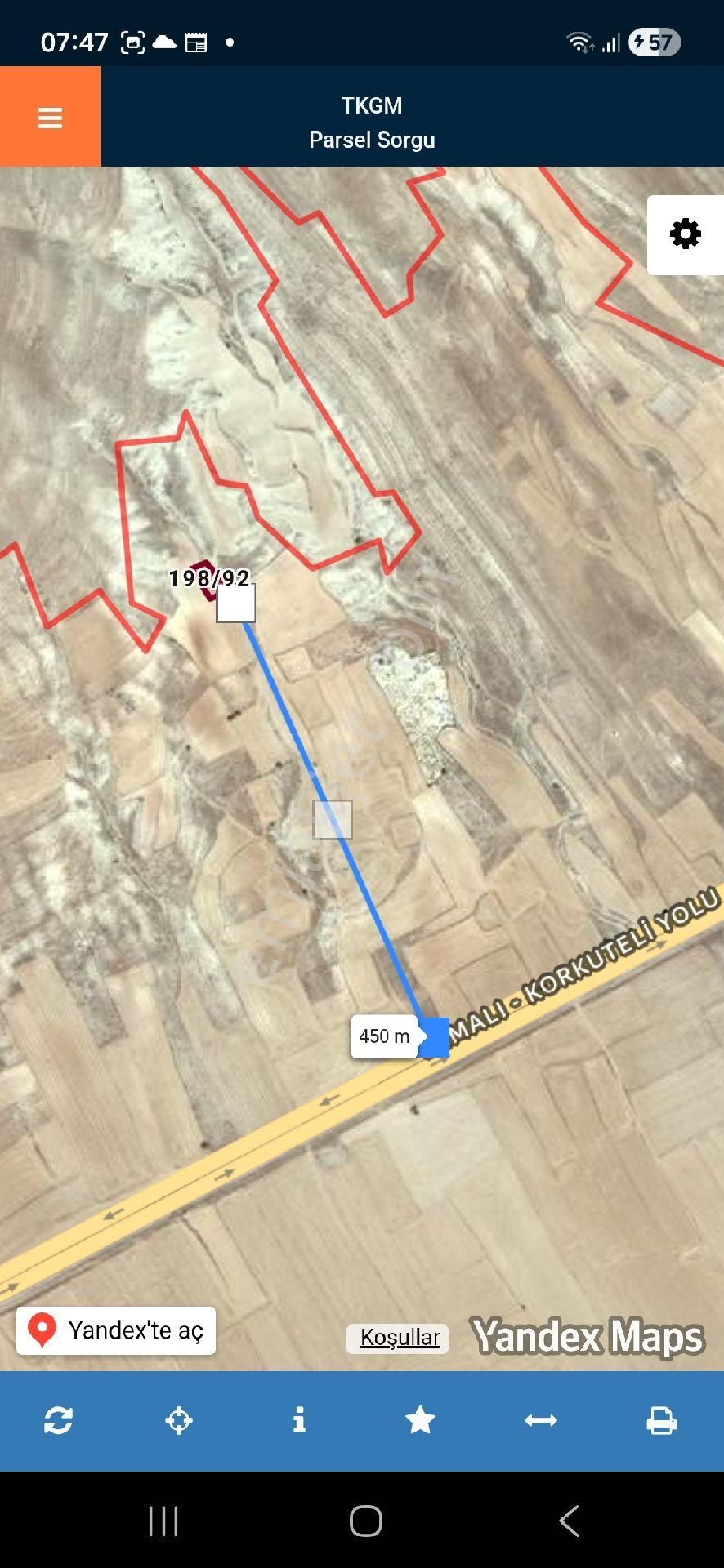Viewport: 724px width, 1568px height.
Task: Show parcel information
Action: pos(299,1420)
